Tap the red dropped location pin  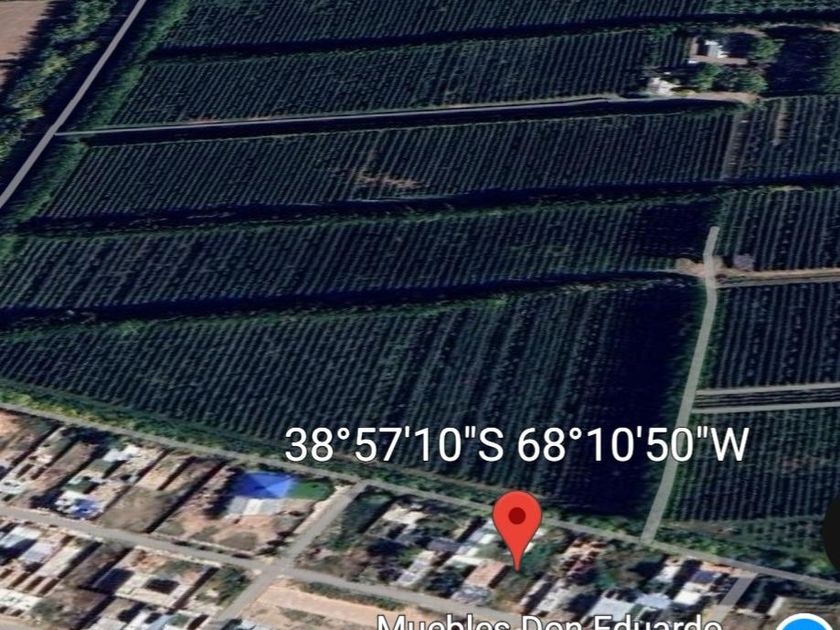[x=517, y=522]
